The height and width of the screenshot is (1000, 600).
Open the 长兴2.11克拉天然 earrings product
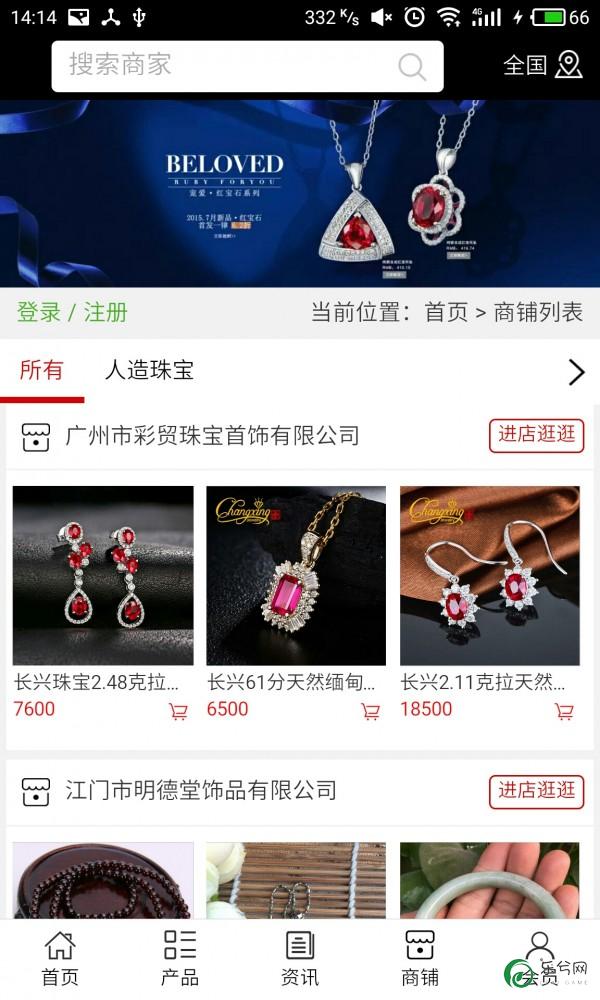click(x=489, y=576)
